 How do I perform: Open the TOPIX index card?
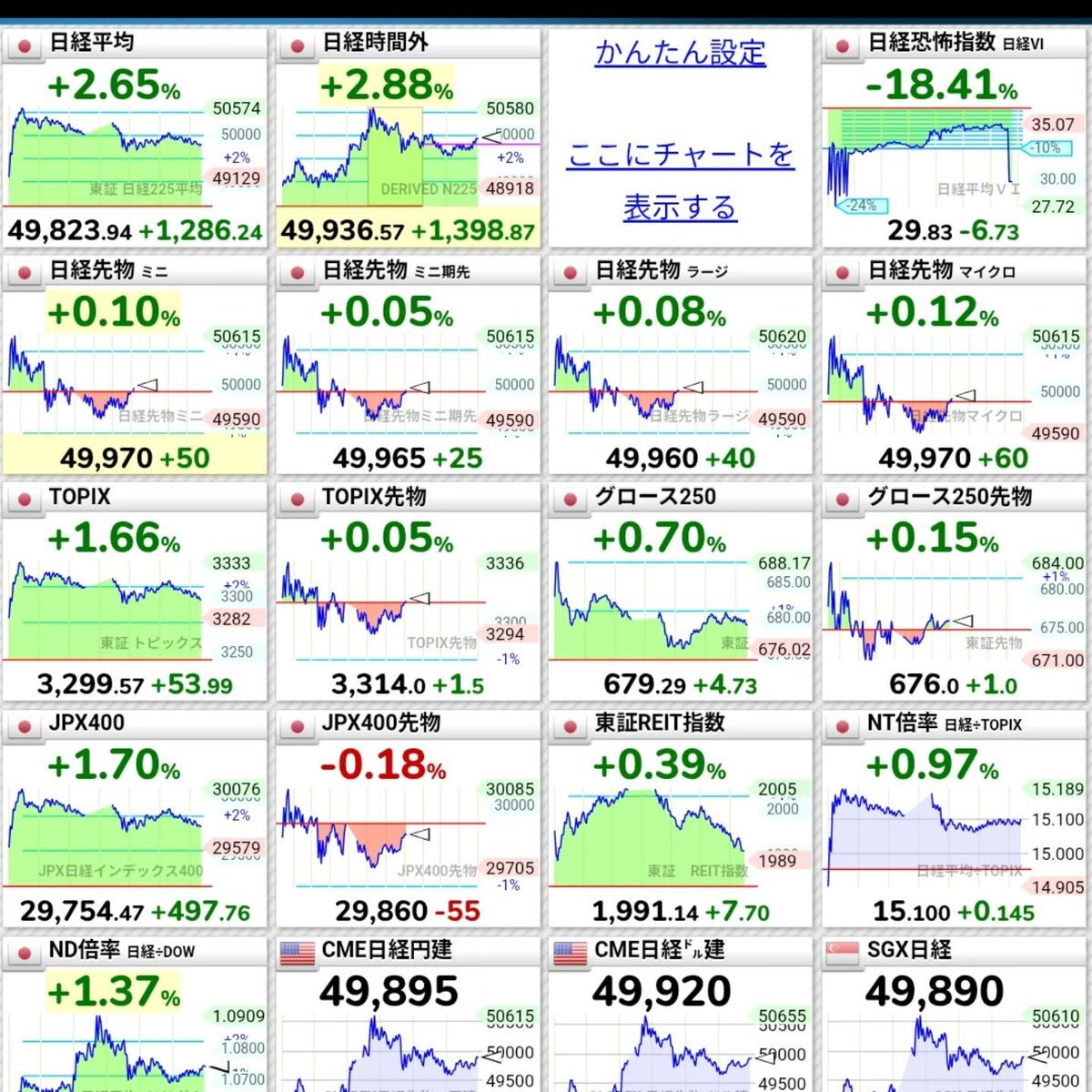135,591
